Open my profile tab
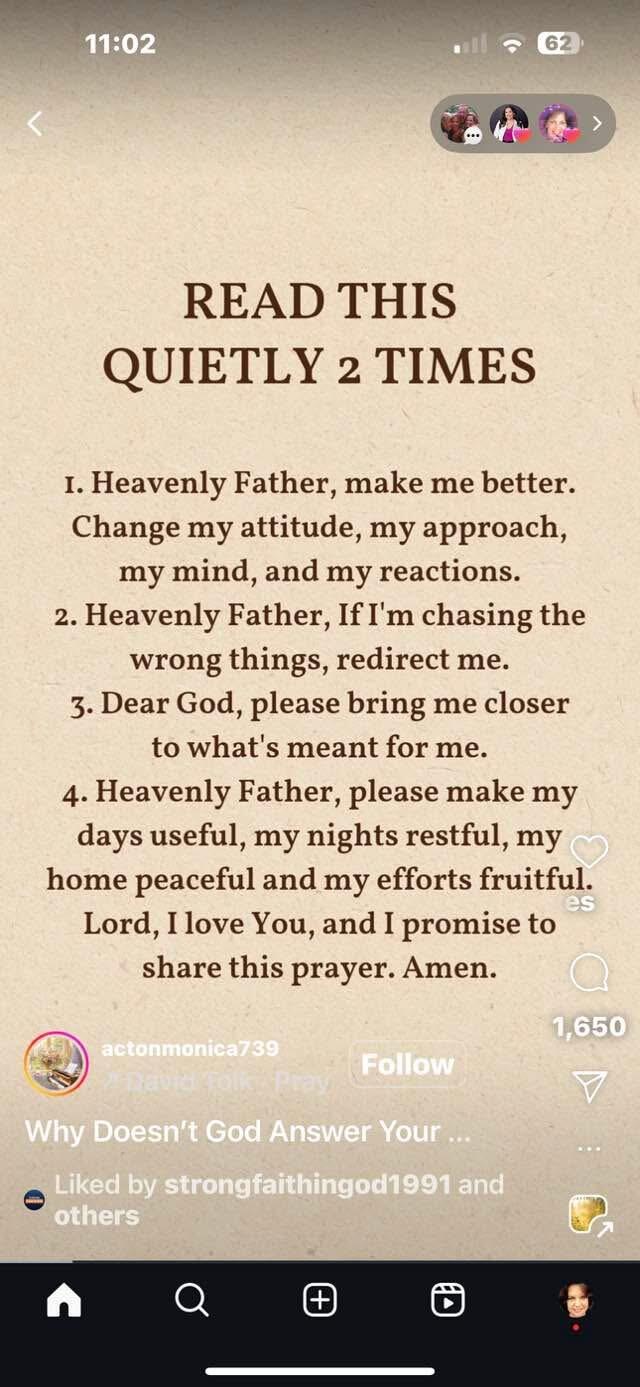Screen dimensions: 640x1387 [x=576, y=1302]
